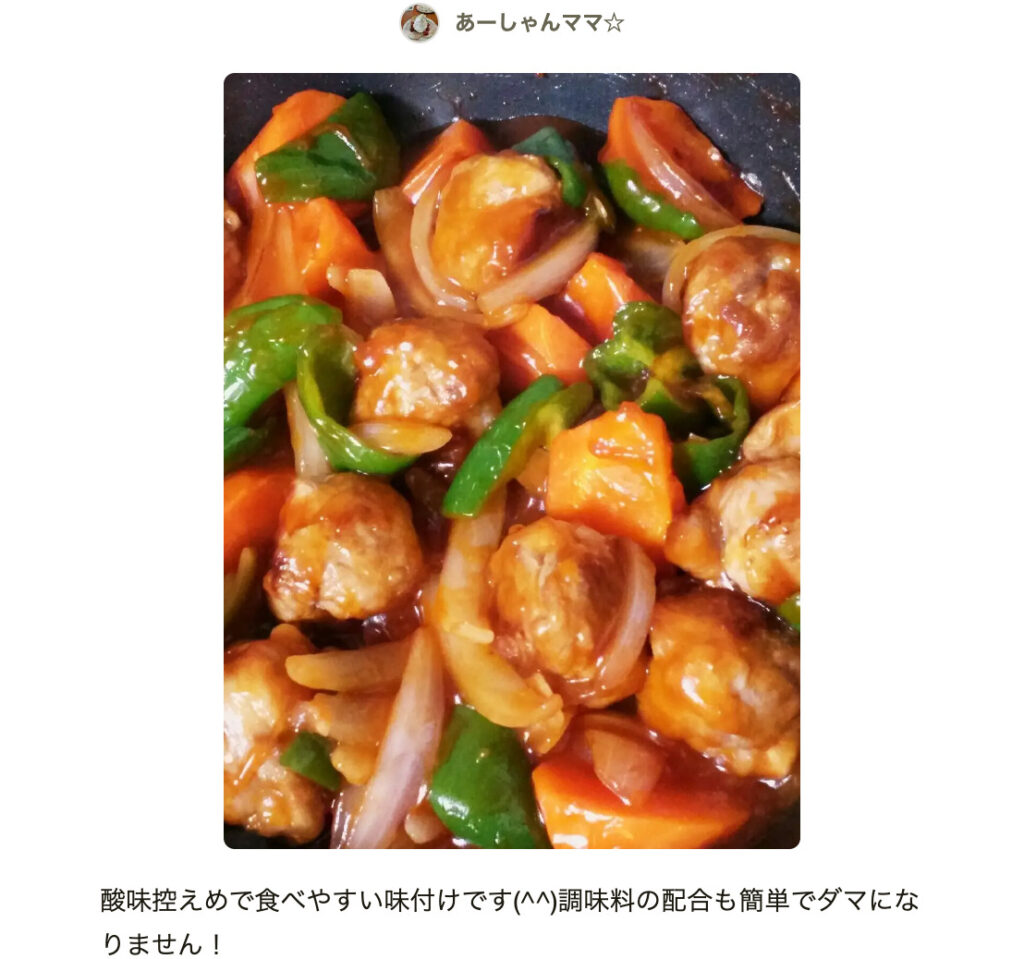This screenshot has width=1024, height=959.
Task: Open あーしゃんママ☆'s author profile
Action: (538, 22)
